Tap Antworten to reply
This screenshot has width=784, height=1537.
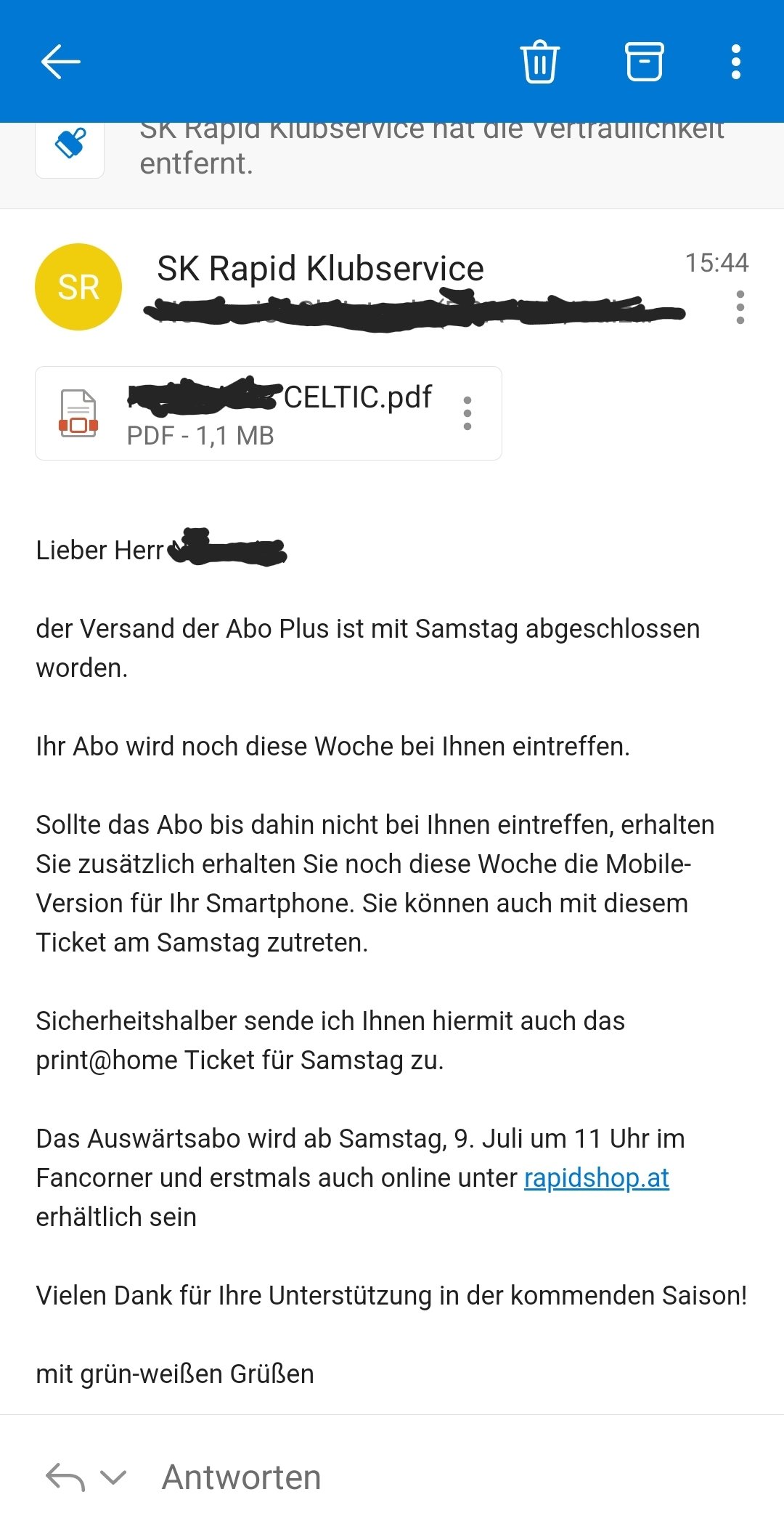[x=241, y=1477]
